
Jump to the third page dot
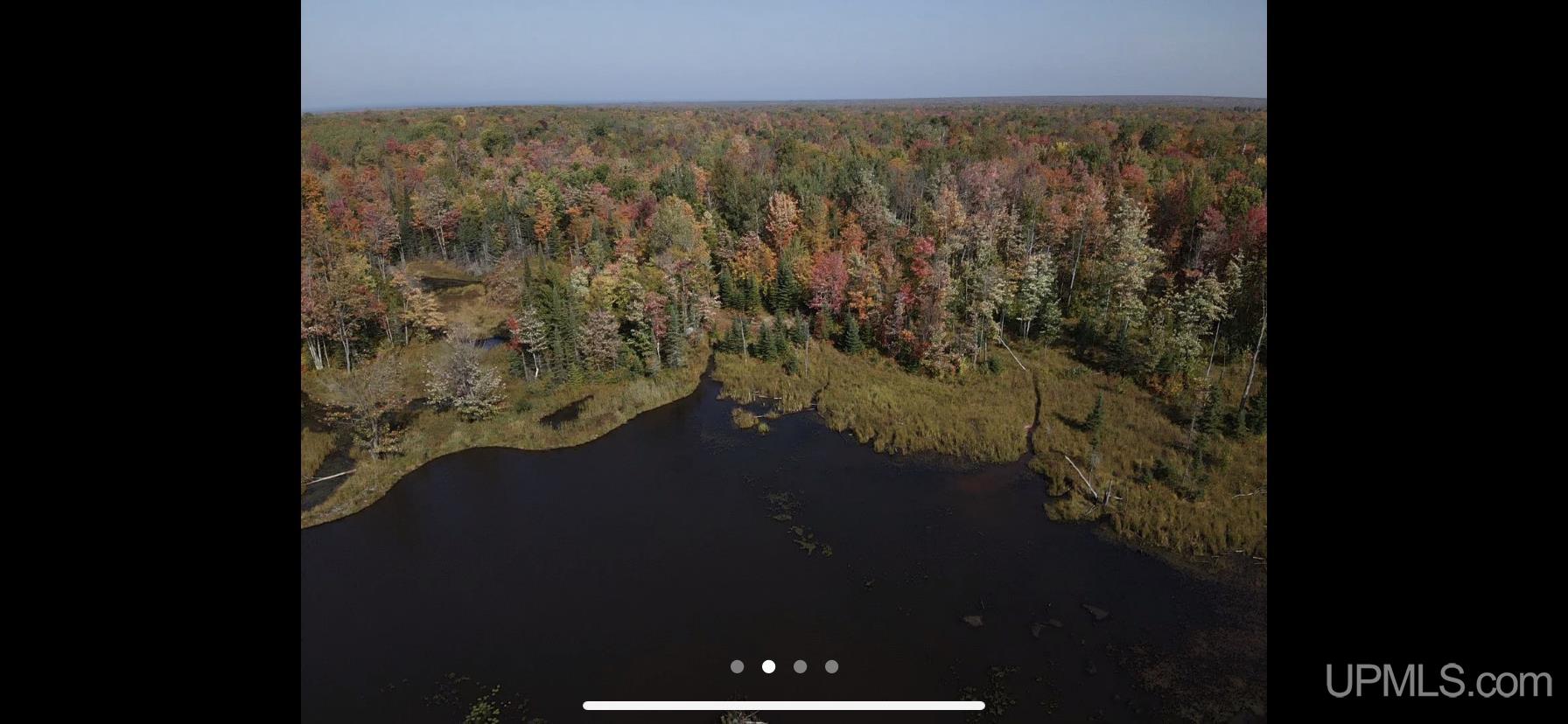click(800, 666)
